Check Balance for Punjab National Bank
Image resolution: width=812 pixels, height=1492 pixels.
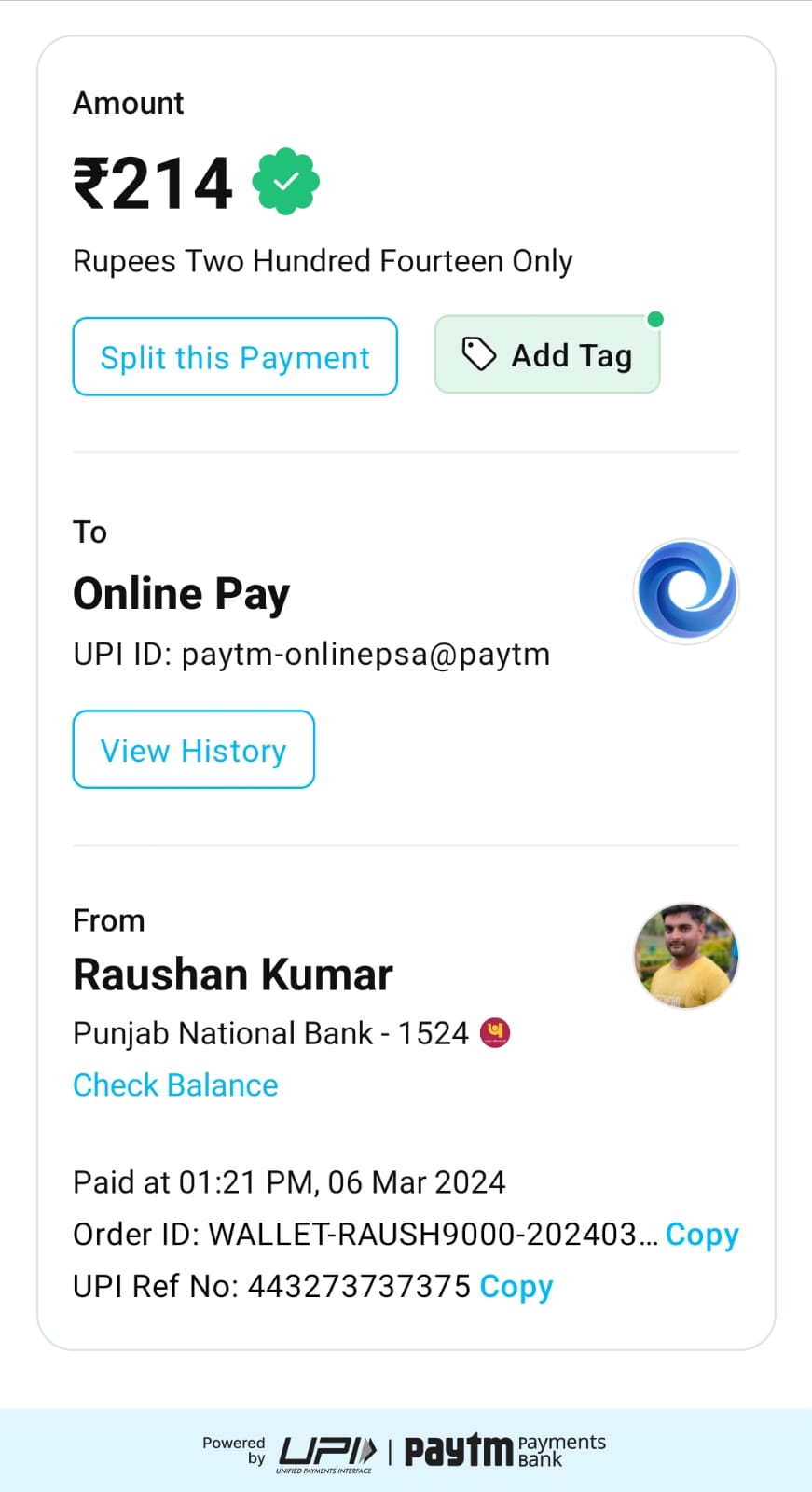(x=175, y=1085)
